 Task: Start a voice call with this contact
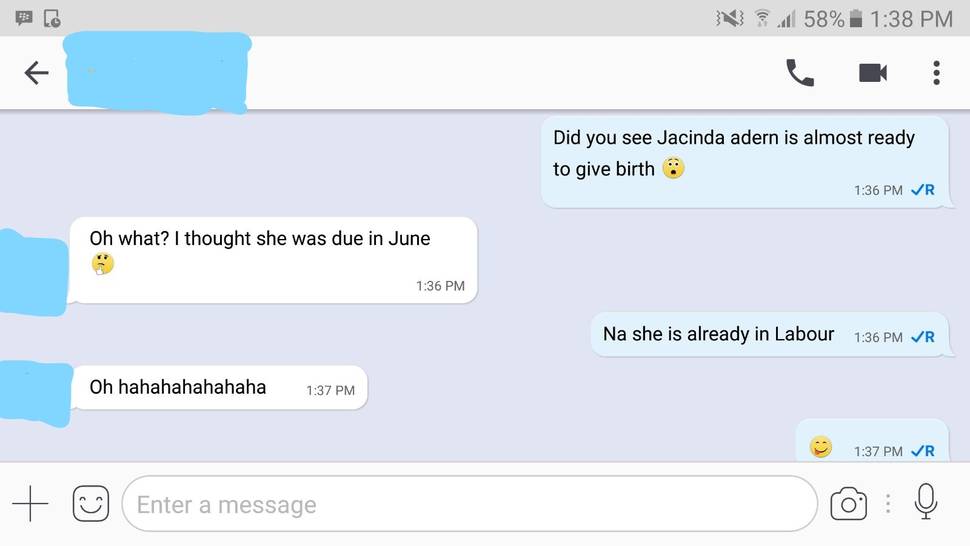800,73
